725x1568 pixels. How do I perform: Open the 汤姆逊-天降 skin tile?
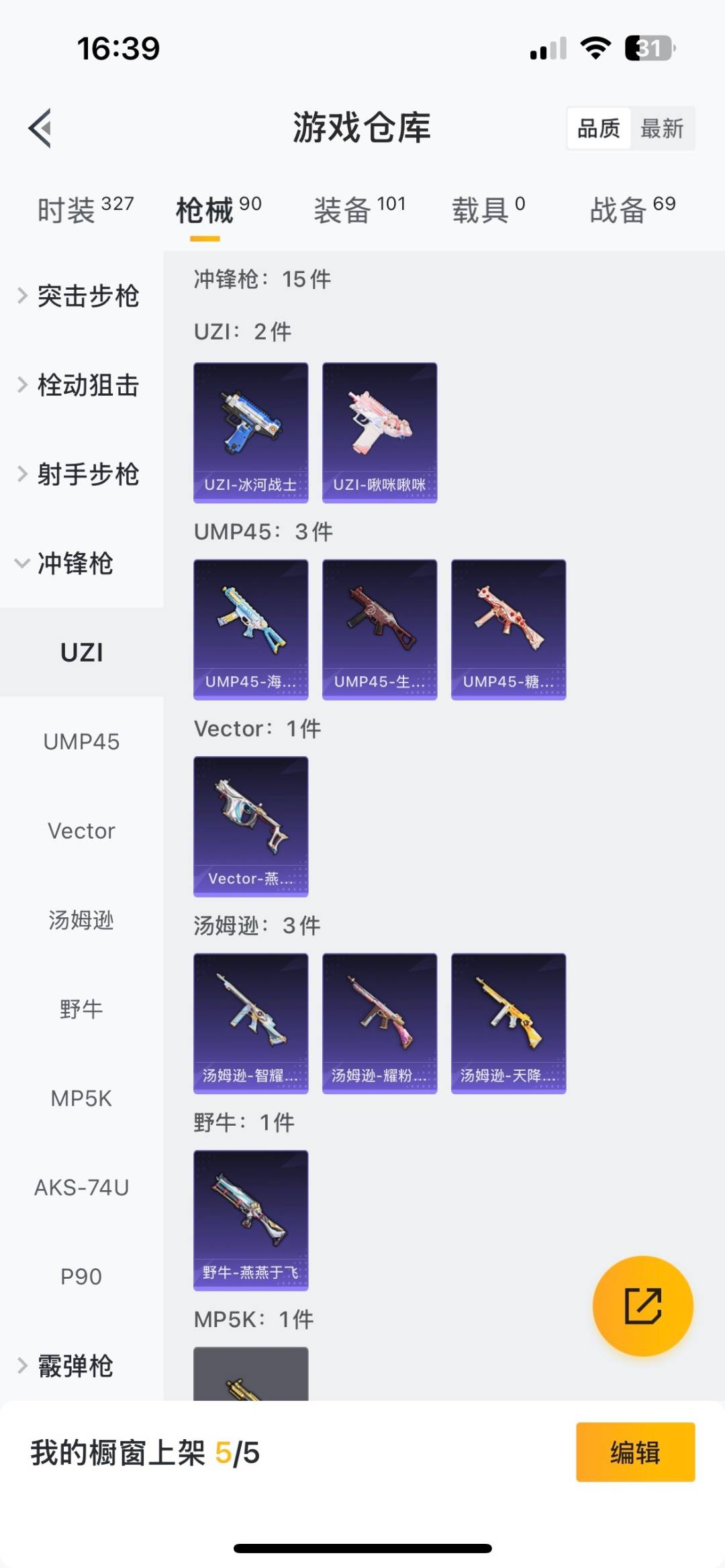(509, 1023)
